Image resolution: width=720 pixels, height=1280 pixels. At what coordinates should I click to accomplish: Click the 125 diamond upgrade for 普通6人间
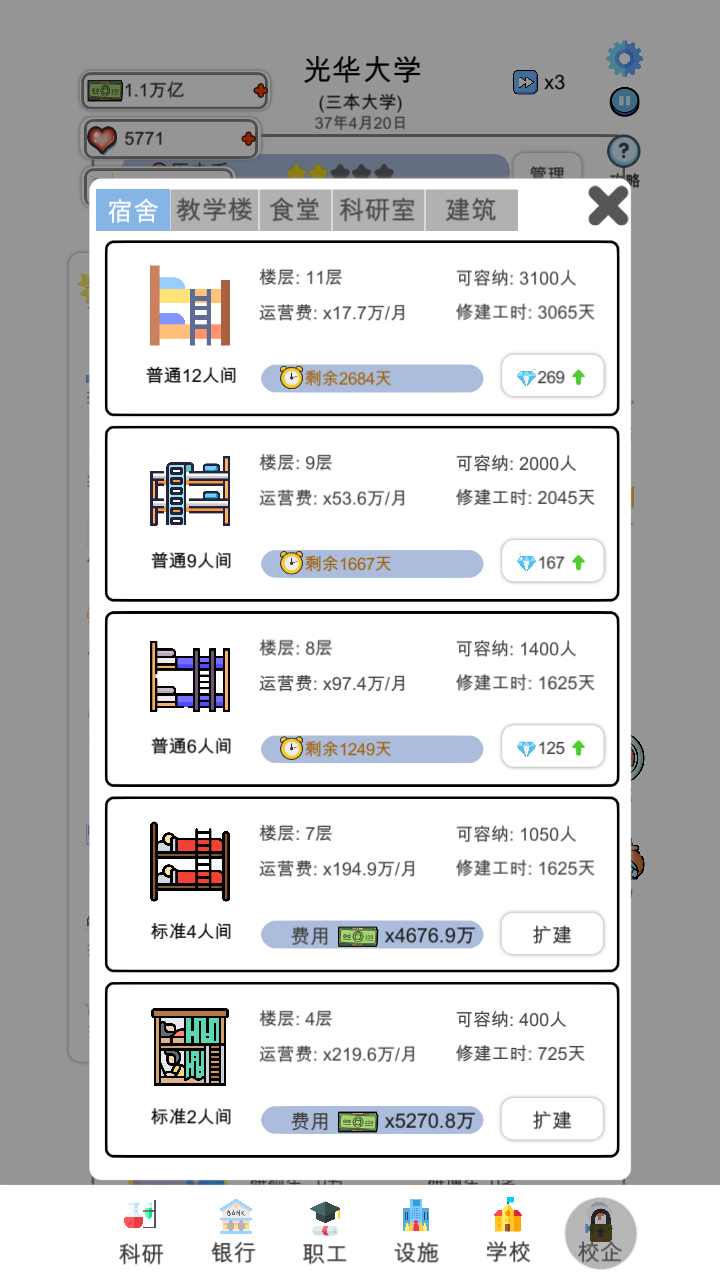pyautogui.click(x=552, y=747)
